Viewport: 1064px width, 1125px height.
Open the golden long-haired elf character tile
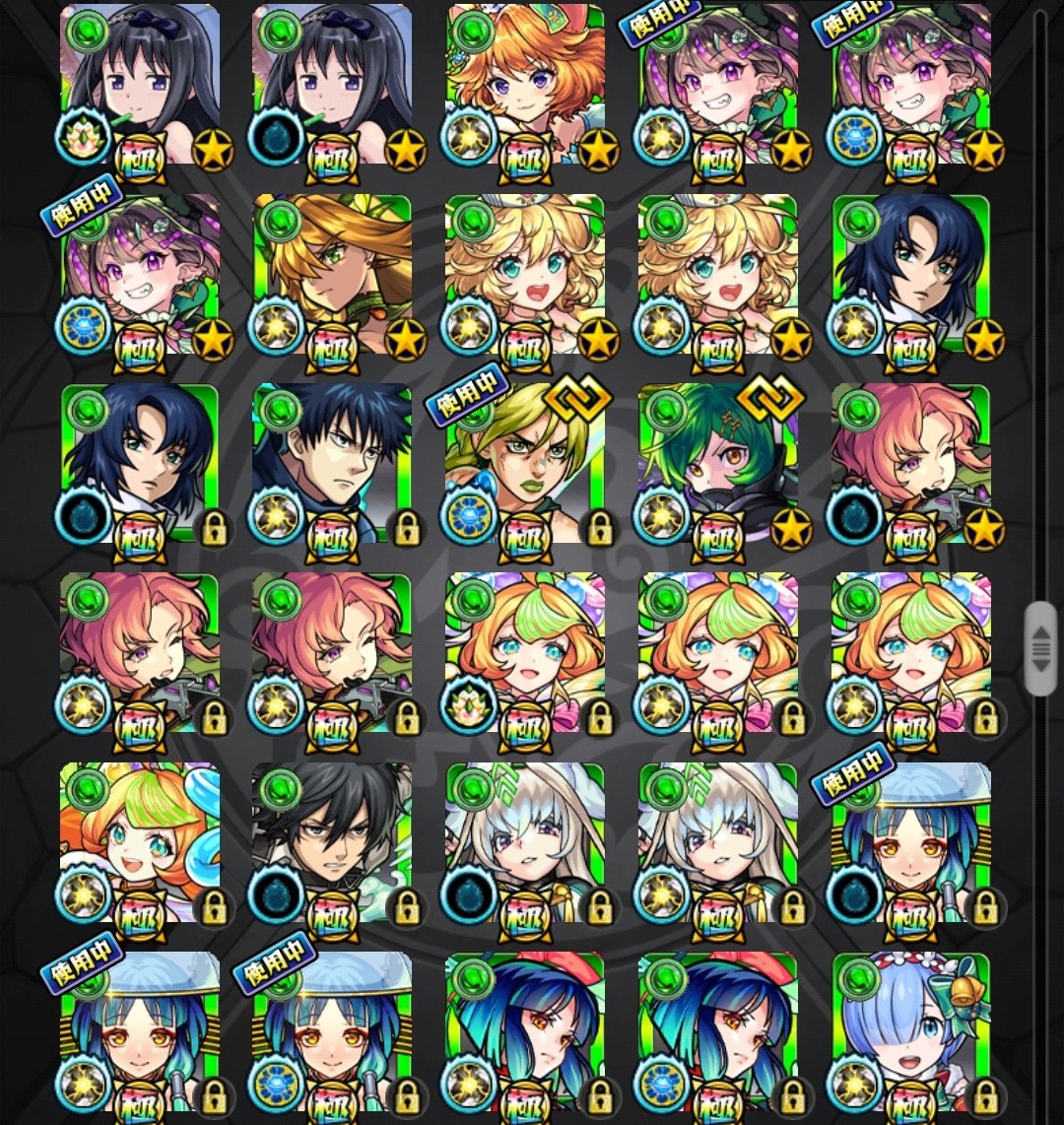pyautogui.click(x=333, y=273)
